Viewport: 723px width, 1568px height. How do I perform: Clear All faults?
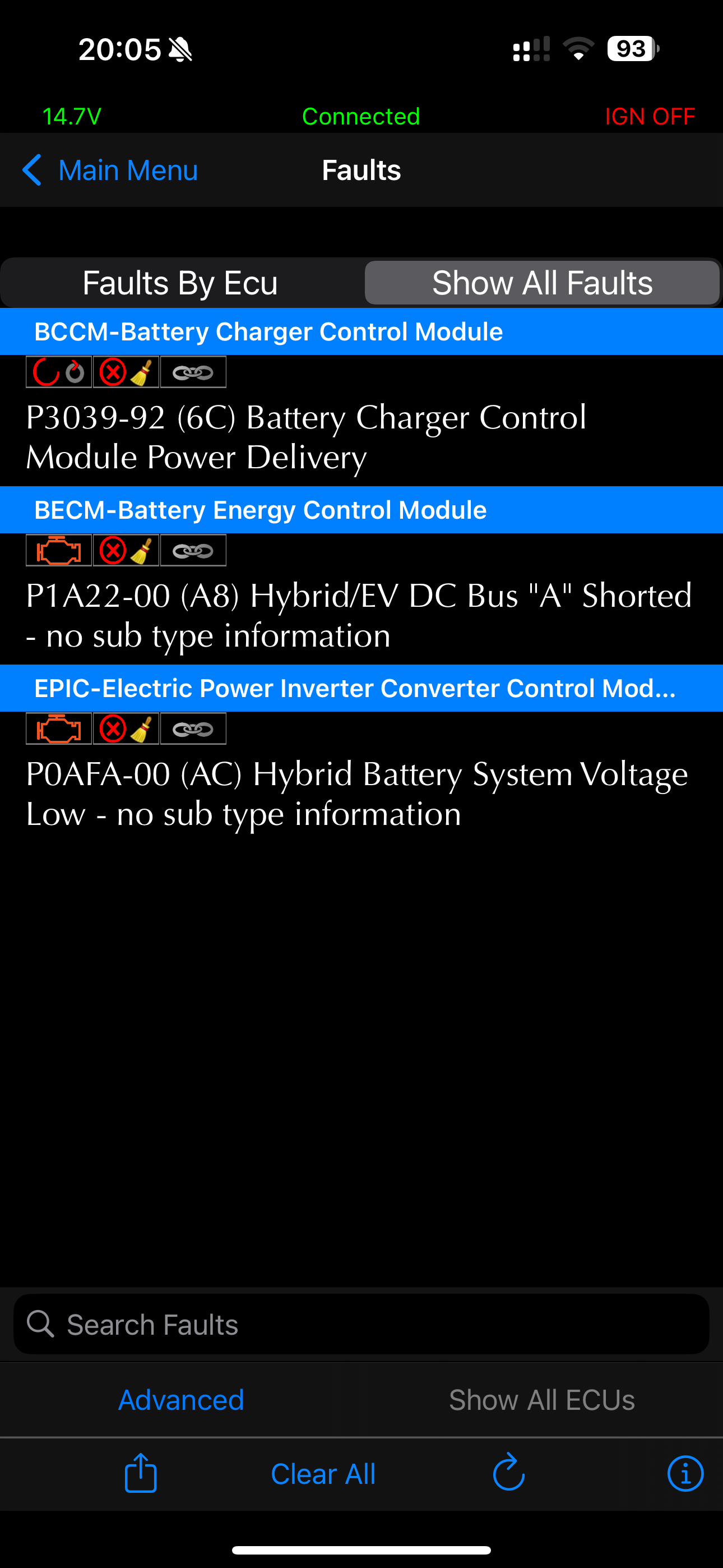[323, 1474]
